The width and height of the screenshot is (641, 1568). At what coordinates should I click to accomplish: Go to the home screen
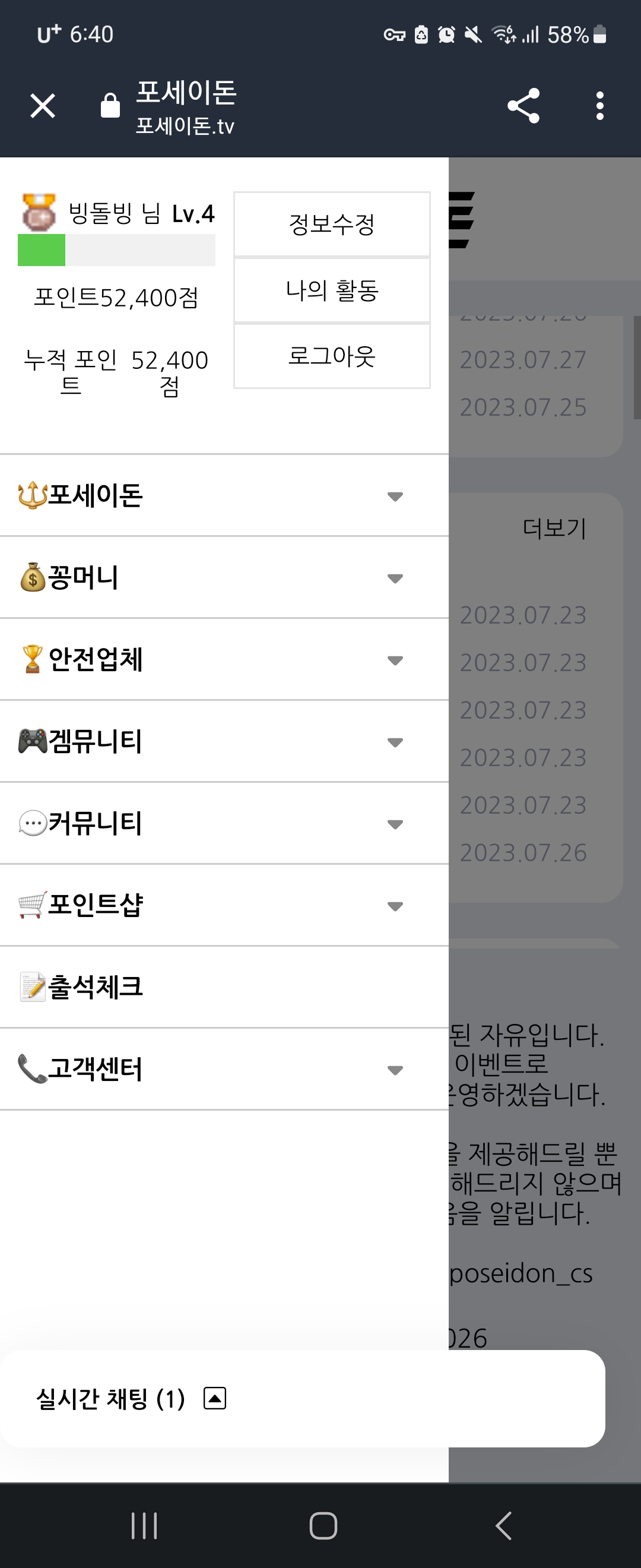point(323,1525)
